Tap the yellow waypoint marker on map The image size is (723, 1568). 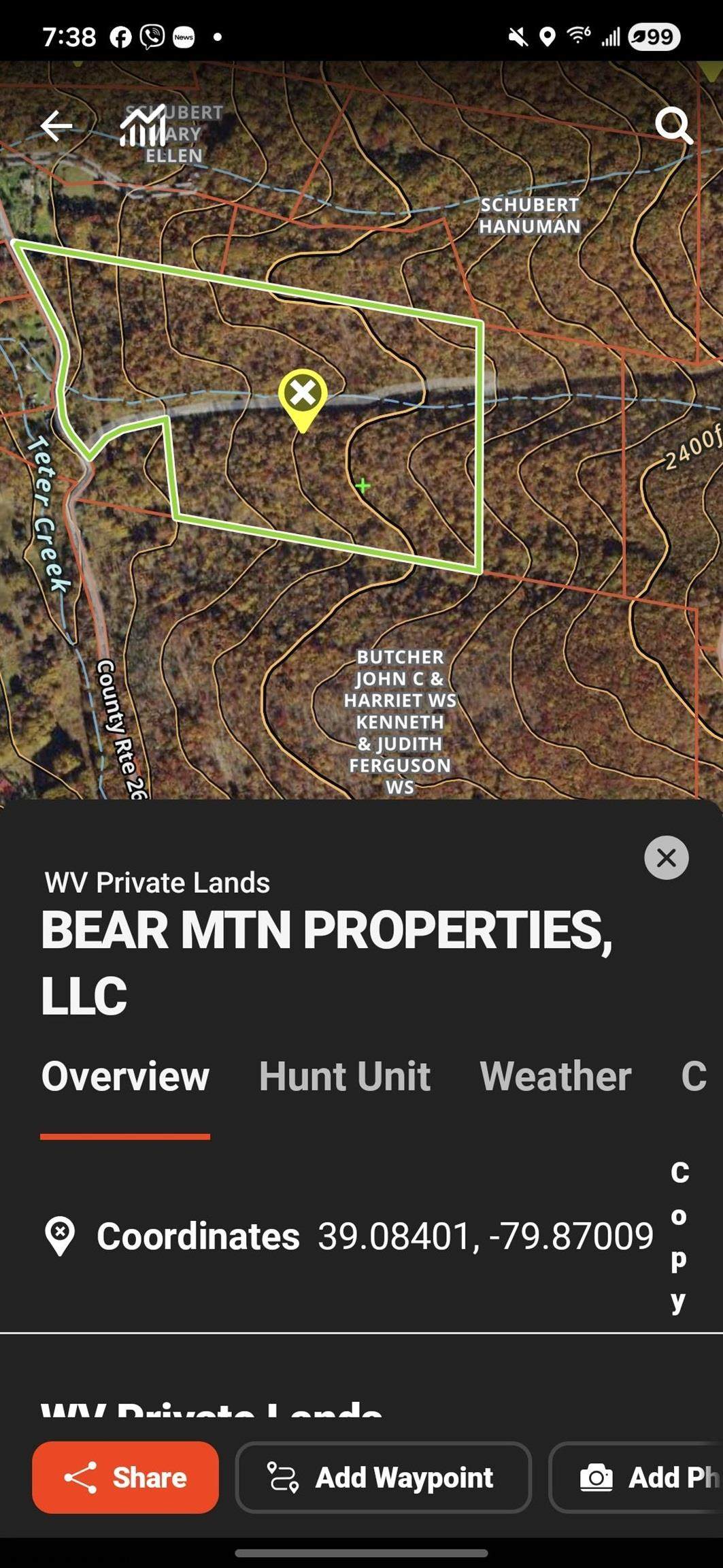303,395
